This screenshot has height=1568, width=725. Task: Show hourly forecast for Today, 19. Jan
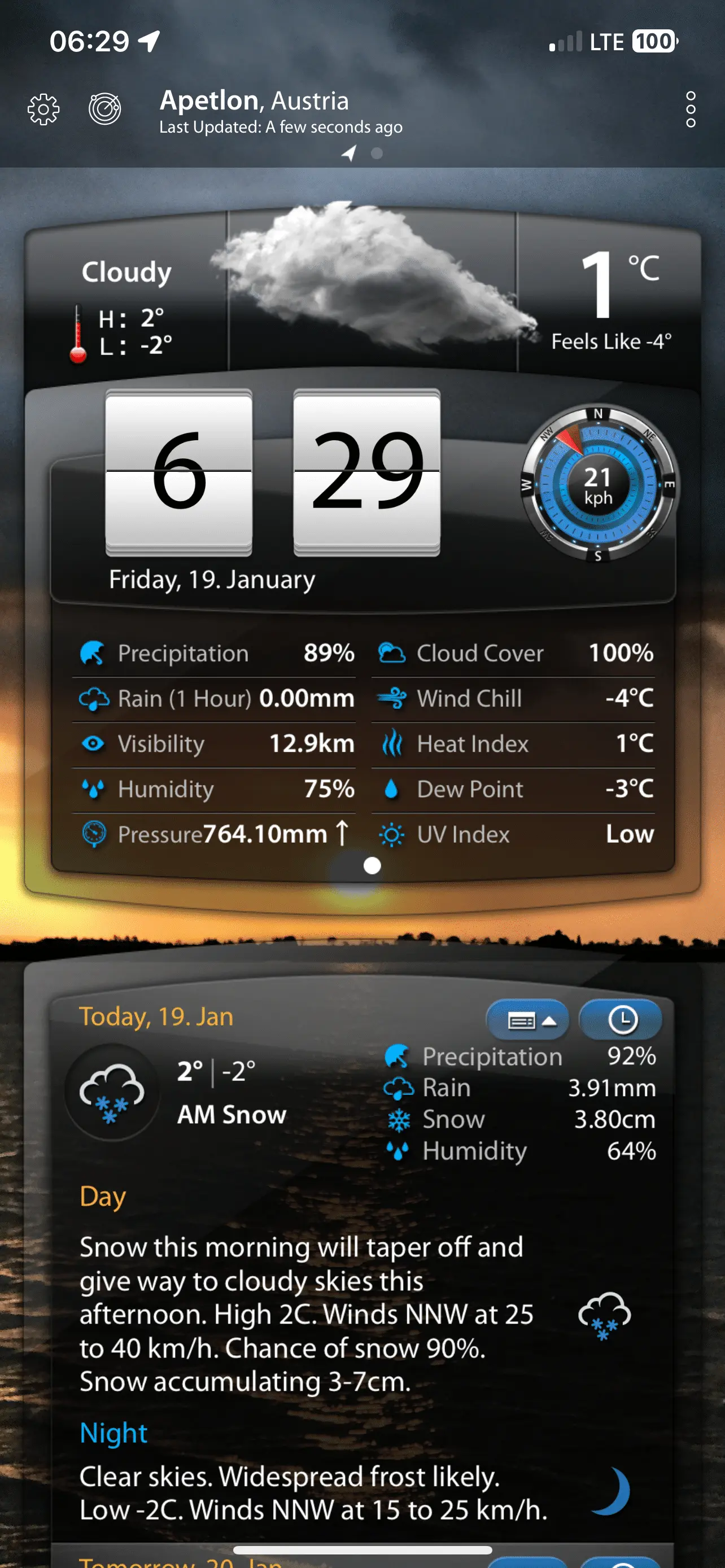point(622,1020)
